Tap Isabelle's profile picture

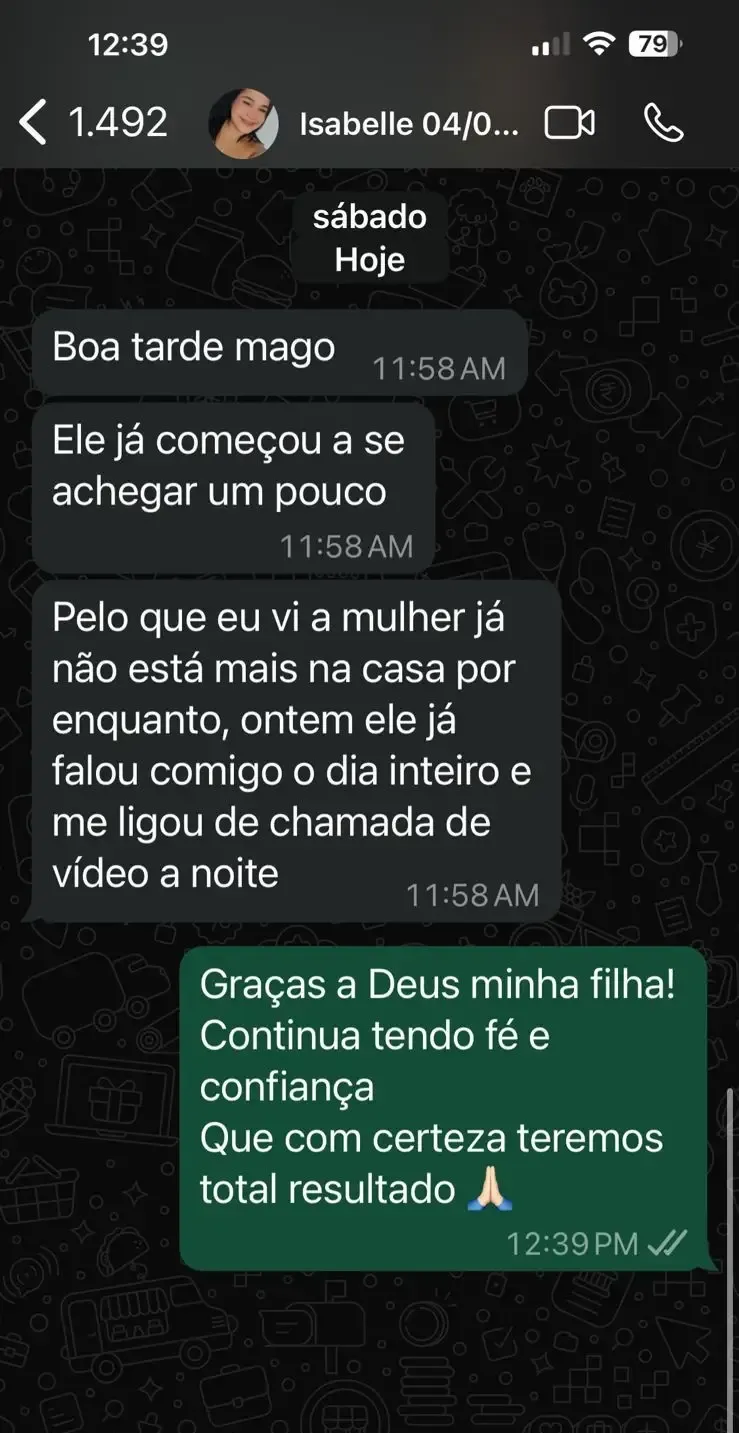coord(243,123)
